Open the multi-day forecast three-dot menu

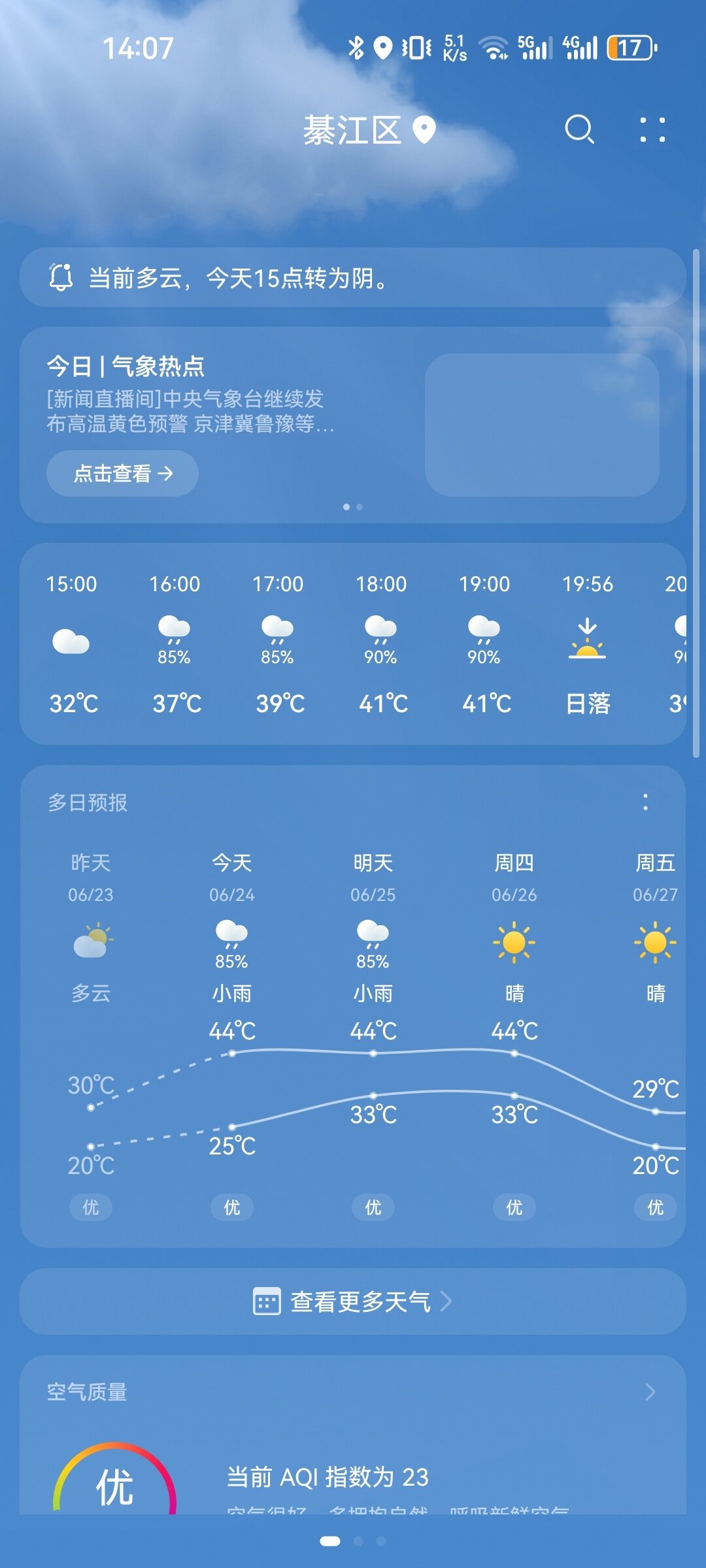click(645, 802)
